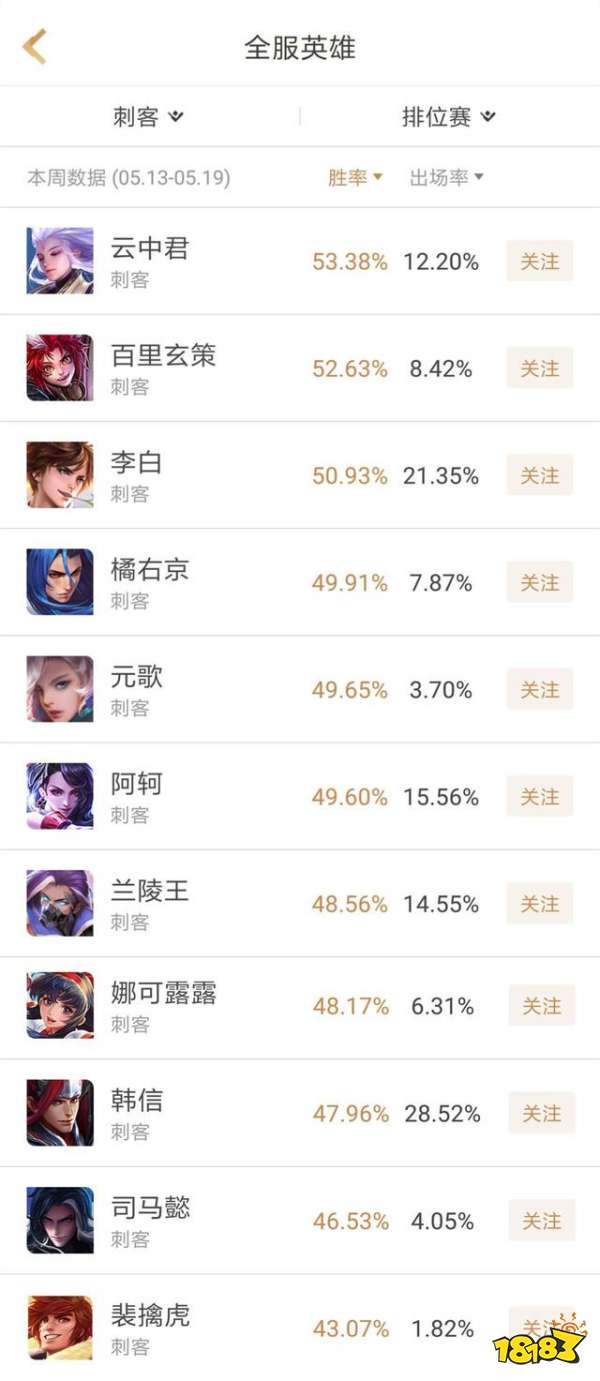Open the 排位赛 match type dropdown

(x=448, y=117)
